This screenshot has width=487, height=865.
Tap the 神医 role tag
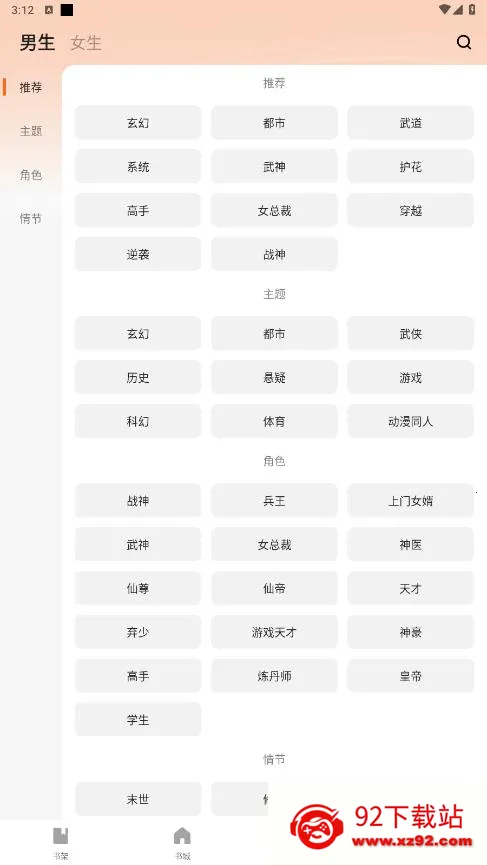point(410,544)
